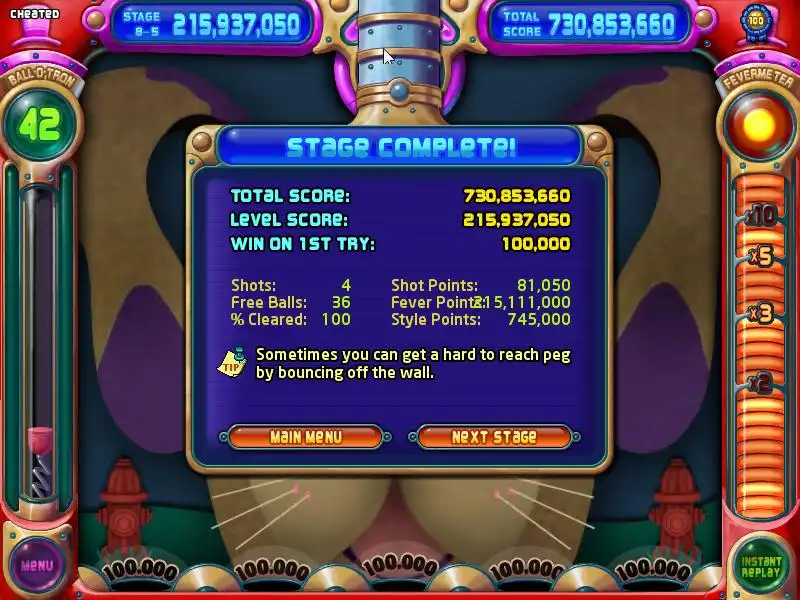This screenshot has height=600, width=800.
Task: Continue to the Next Stage
Action: (494, 437)
